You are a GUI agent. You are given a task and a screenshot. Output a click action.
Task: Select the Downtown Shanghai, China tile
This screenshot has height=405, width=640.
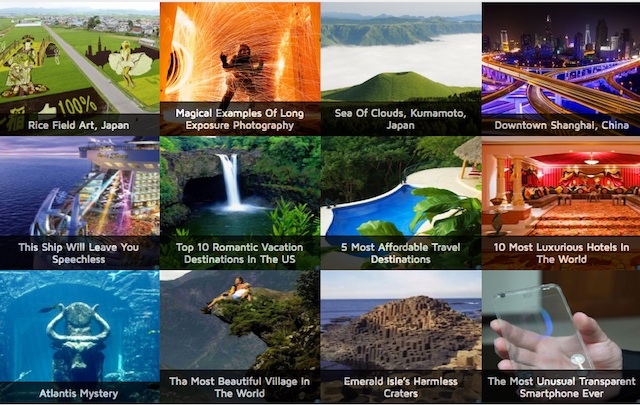tap(560, 68)
